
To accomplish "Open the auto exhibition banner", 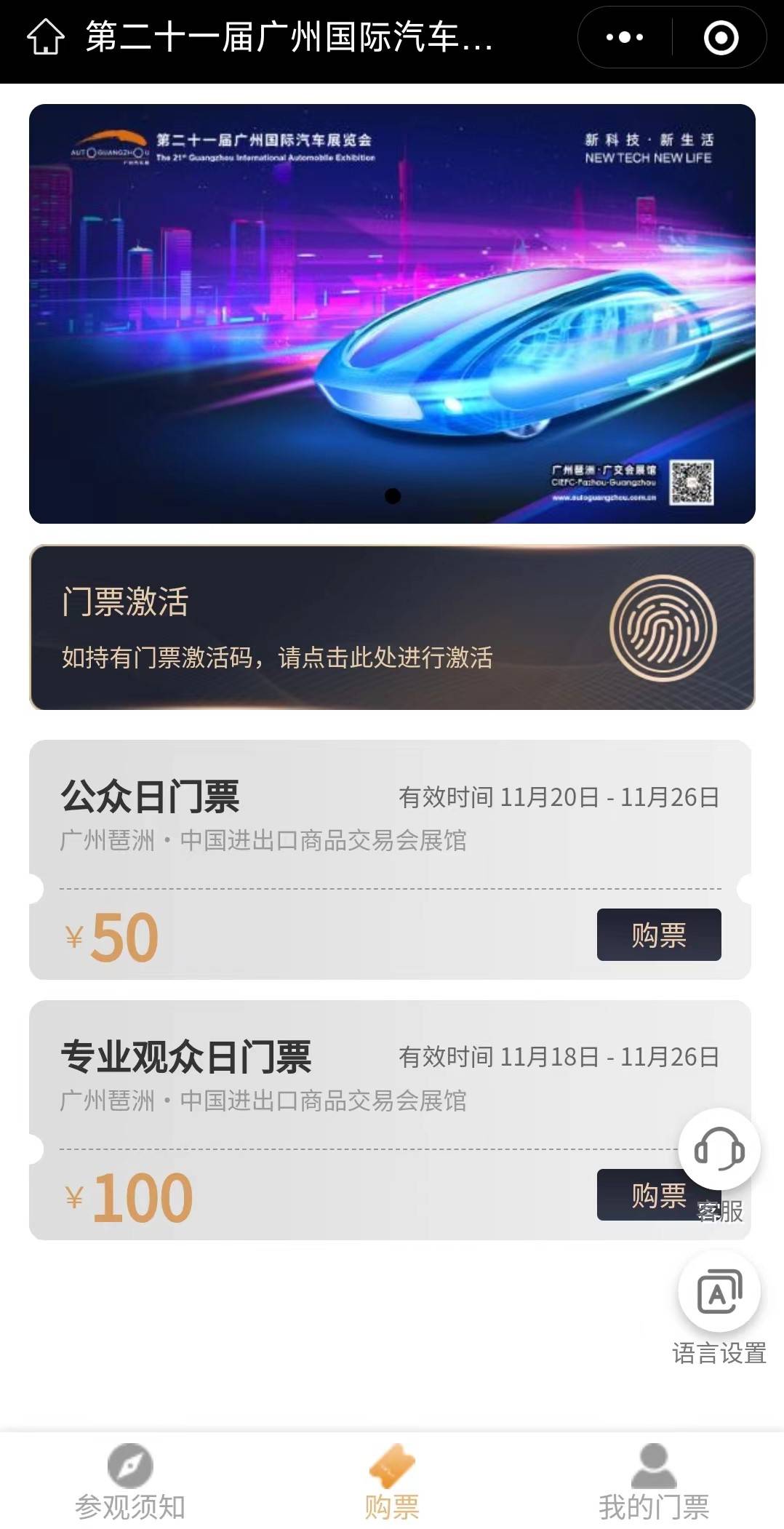I will 392,314.
